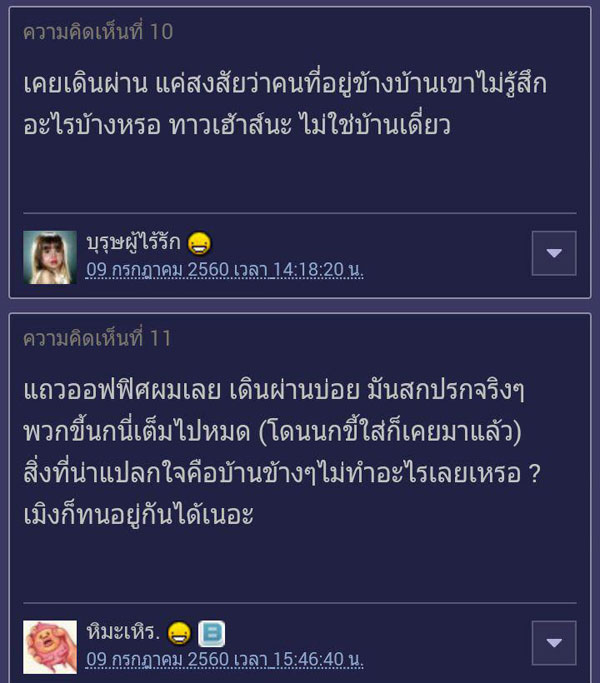Tap avatar of หิมะเหิร.

[x=50, y=646]
